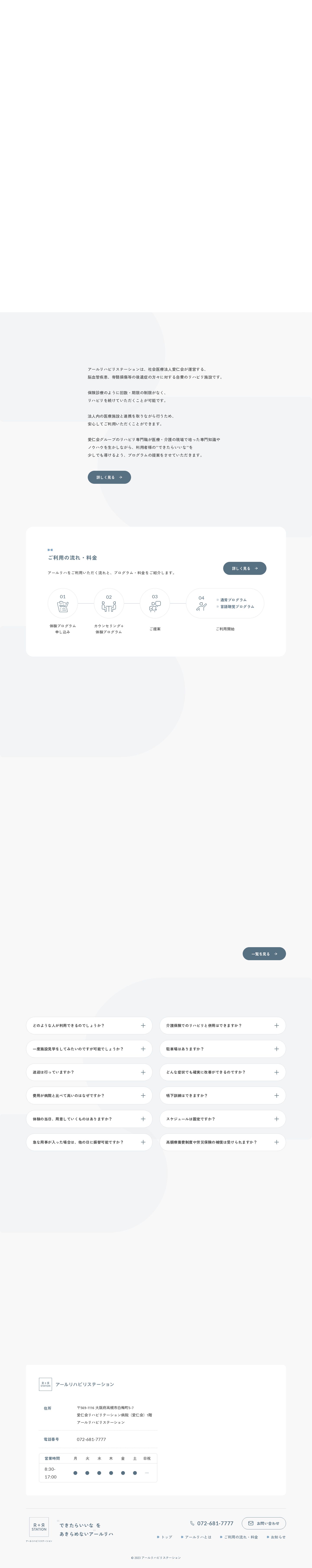Screen dimensions: 312x1568
Task: Expand 送迎は行っていますか？ question
Action: pos(89,1072)
